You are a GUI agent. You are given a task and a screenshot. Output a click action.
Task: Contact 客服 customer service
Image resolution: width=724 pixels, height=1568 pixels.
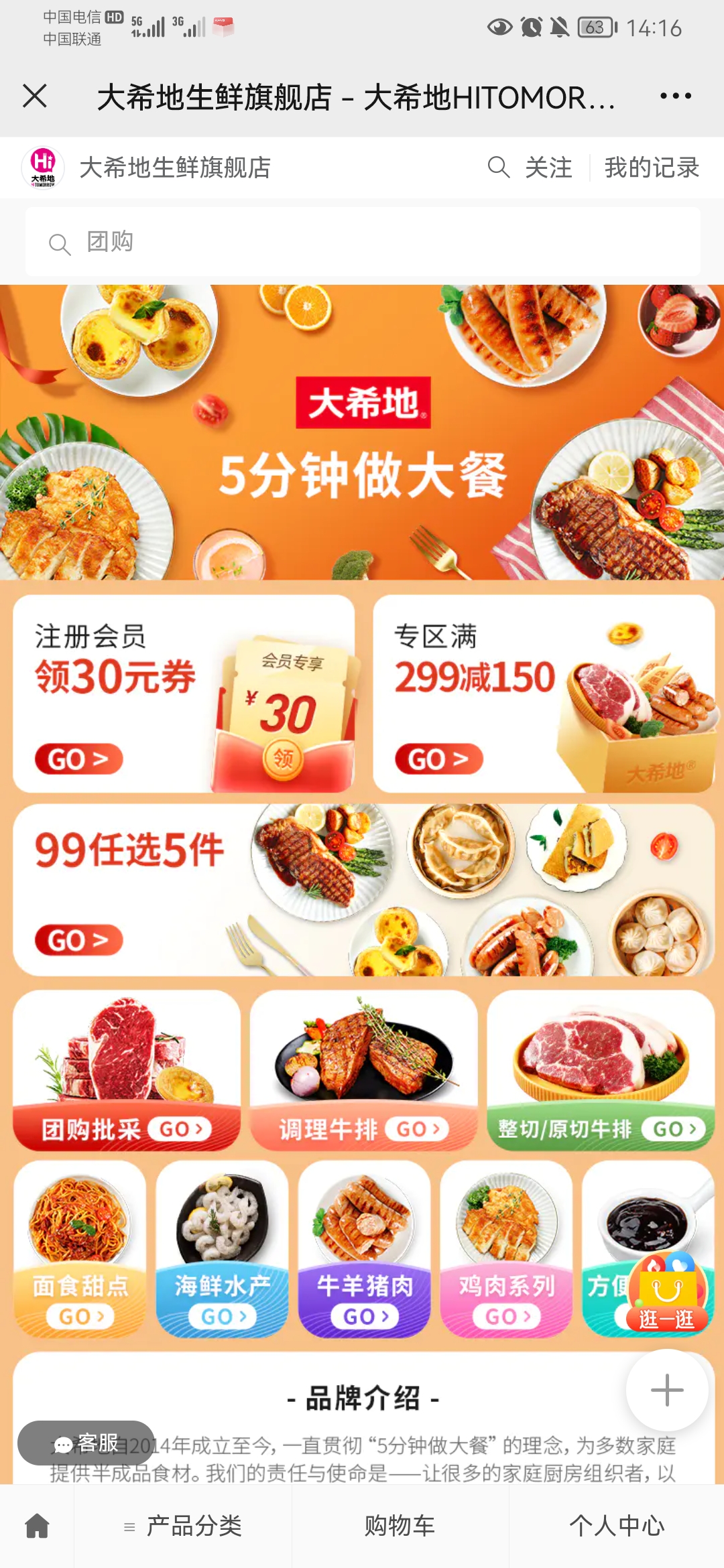(86, 1443)
